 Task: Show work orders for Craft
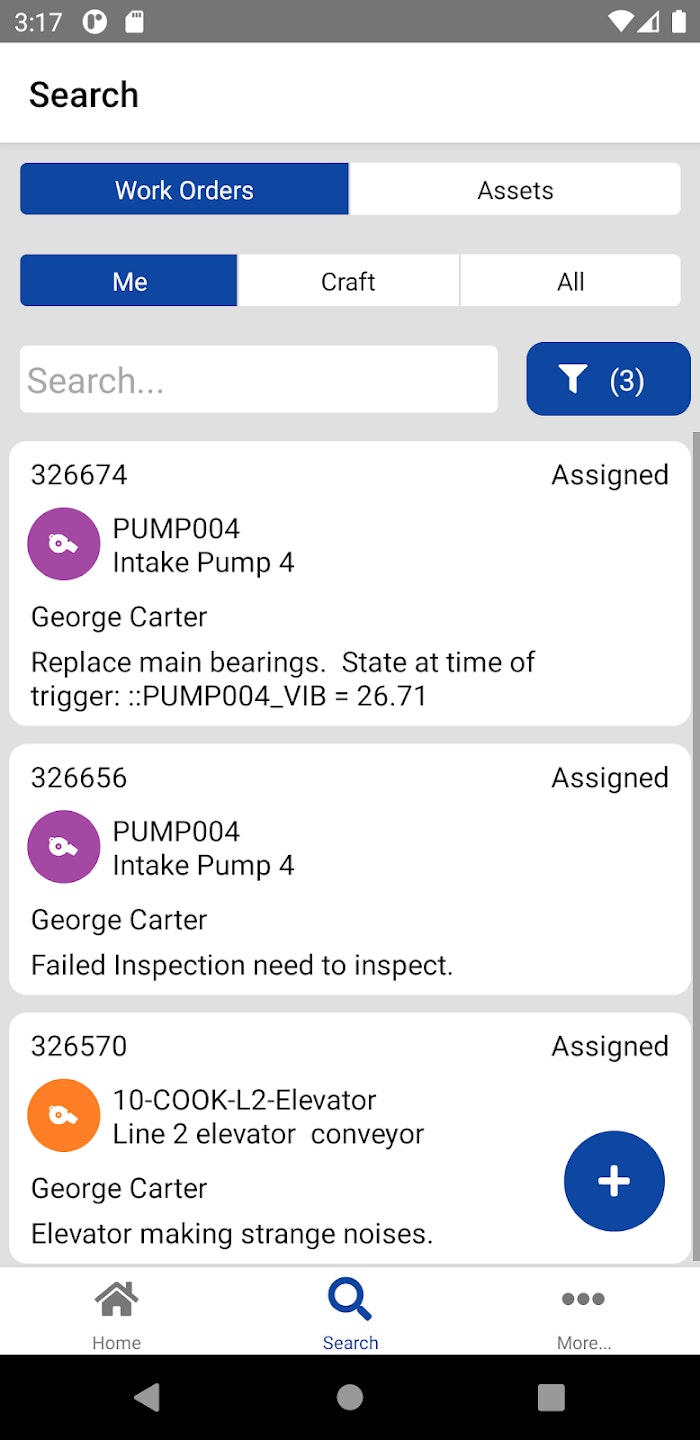(348, 281)
